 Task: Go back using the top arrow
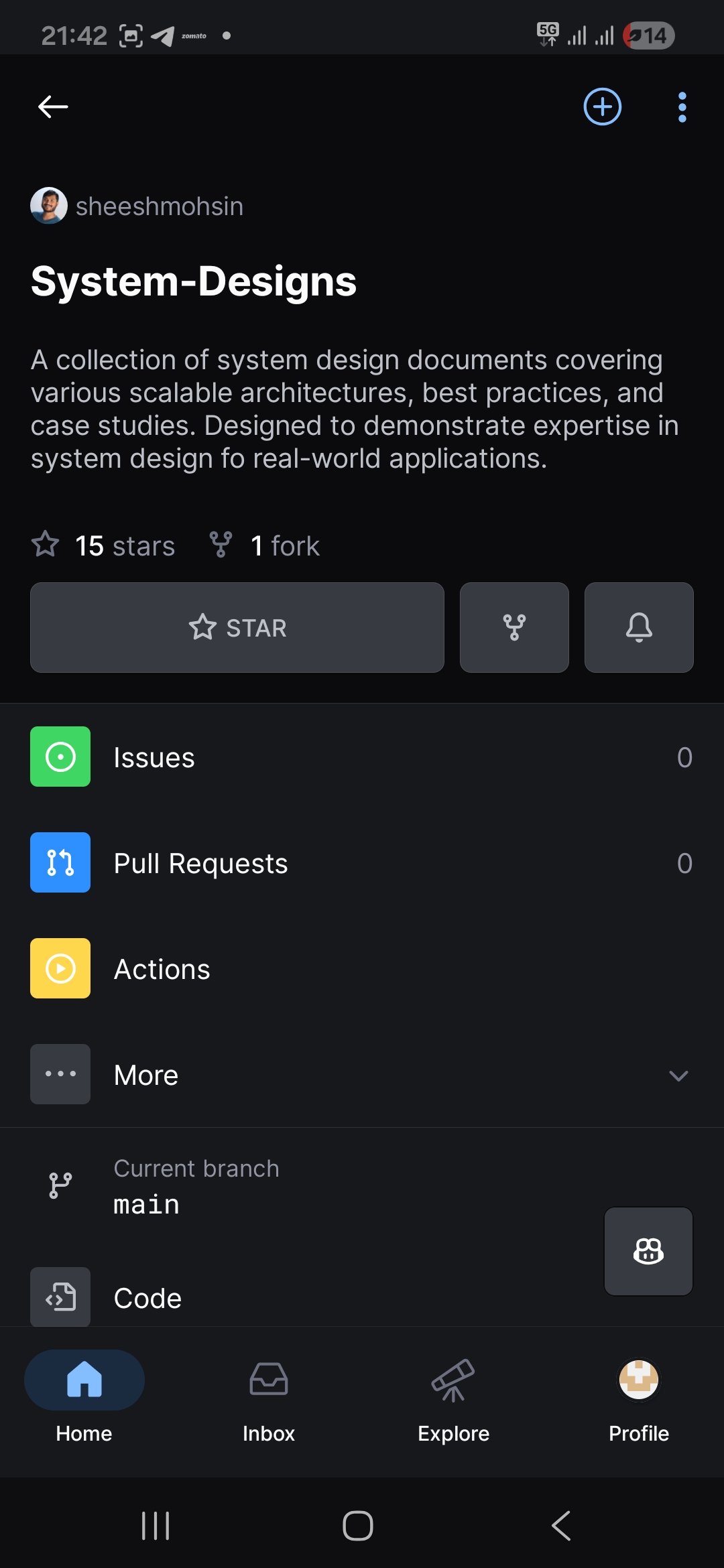53,107
